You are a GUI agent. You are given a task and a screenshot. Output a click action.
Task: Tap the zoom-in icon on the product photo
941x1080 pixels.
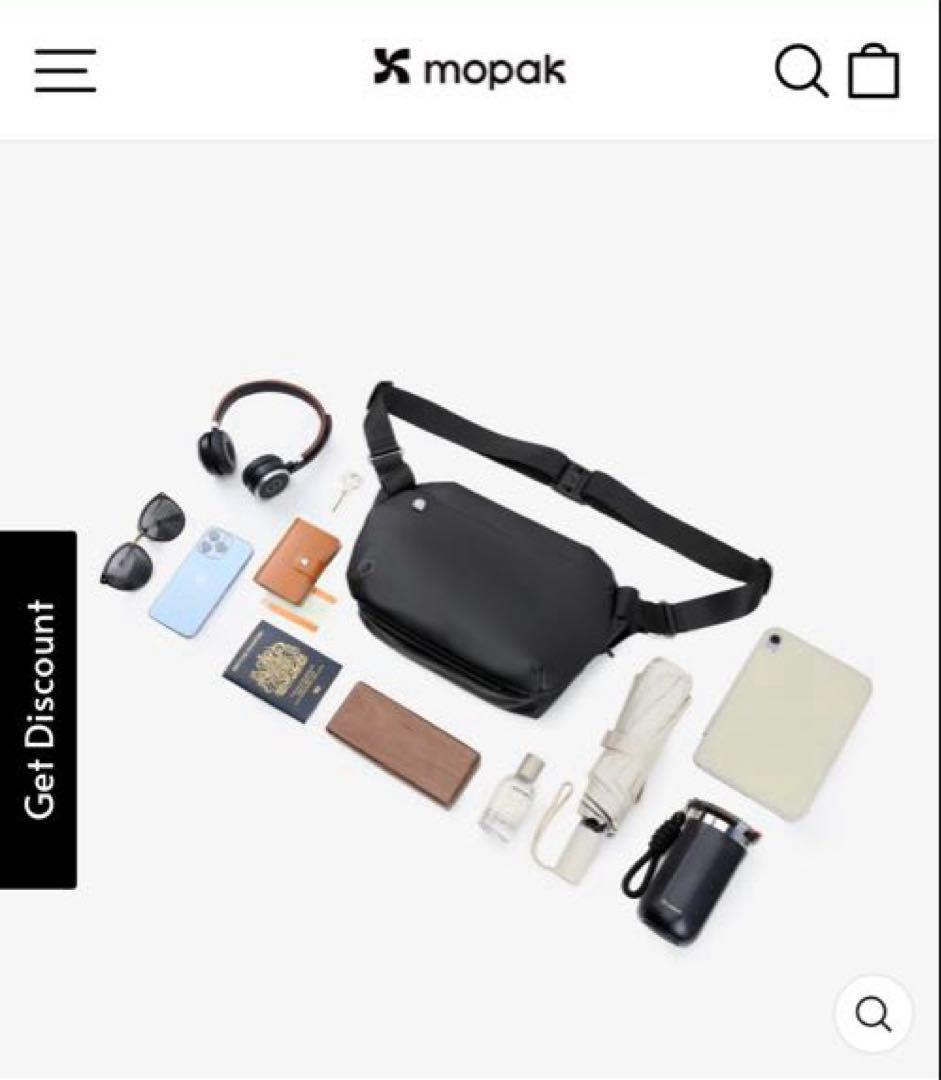point(874,1014)
